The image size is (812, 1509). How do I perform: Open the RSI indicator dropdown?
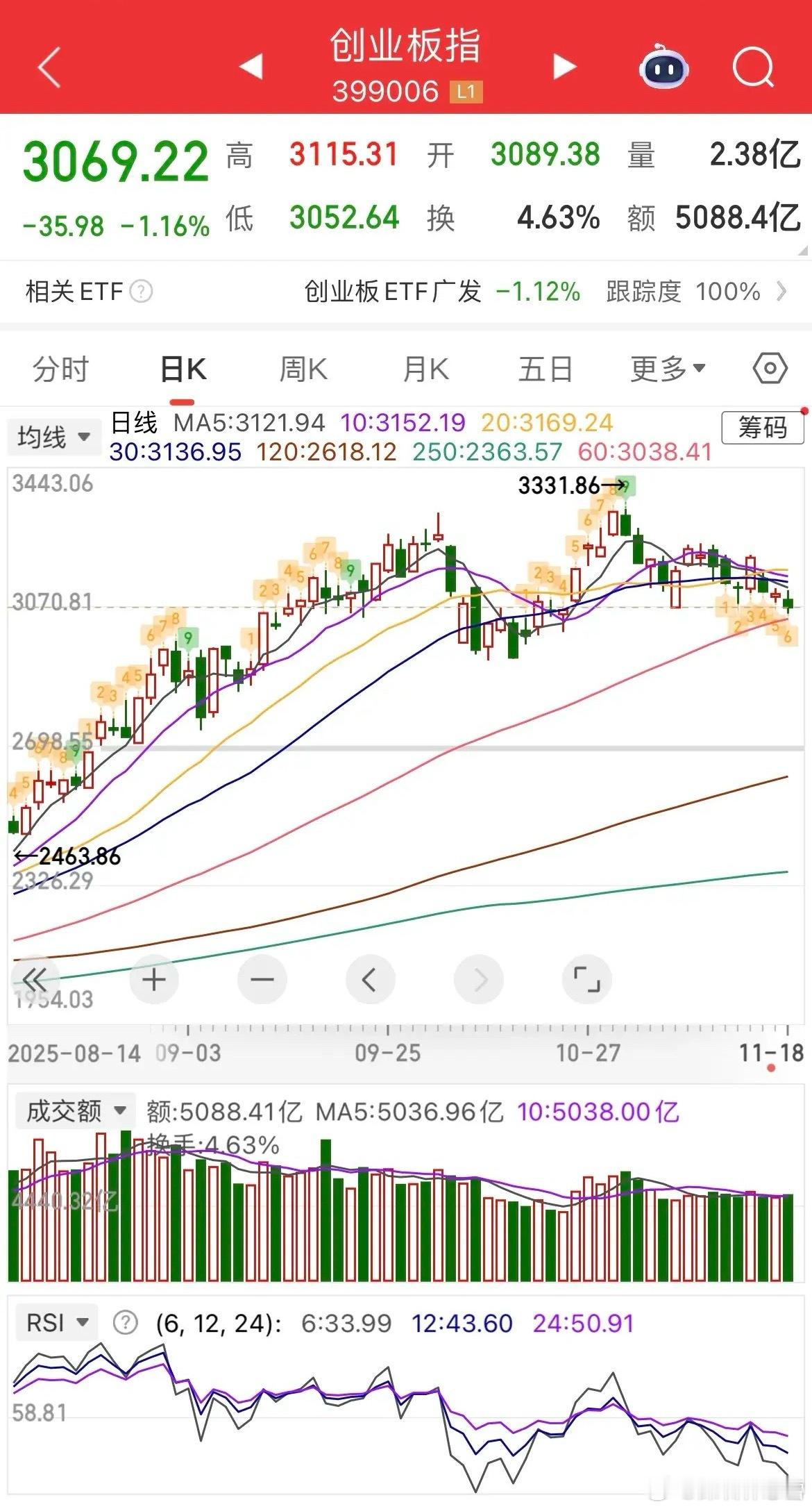pyautogui.click(x=57, y=1323)
